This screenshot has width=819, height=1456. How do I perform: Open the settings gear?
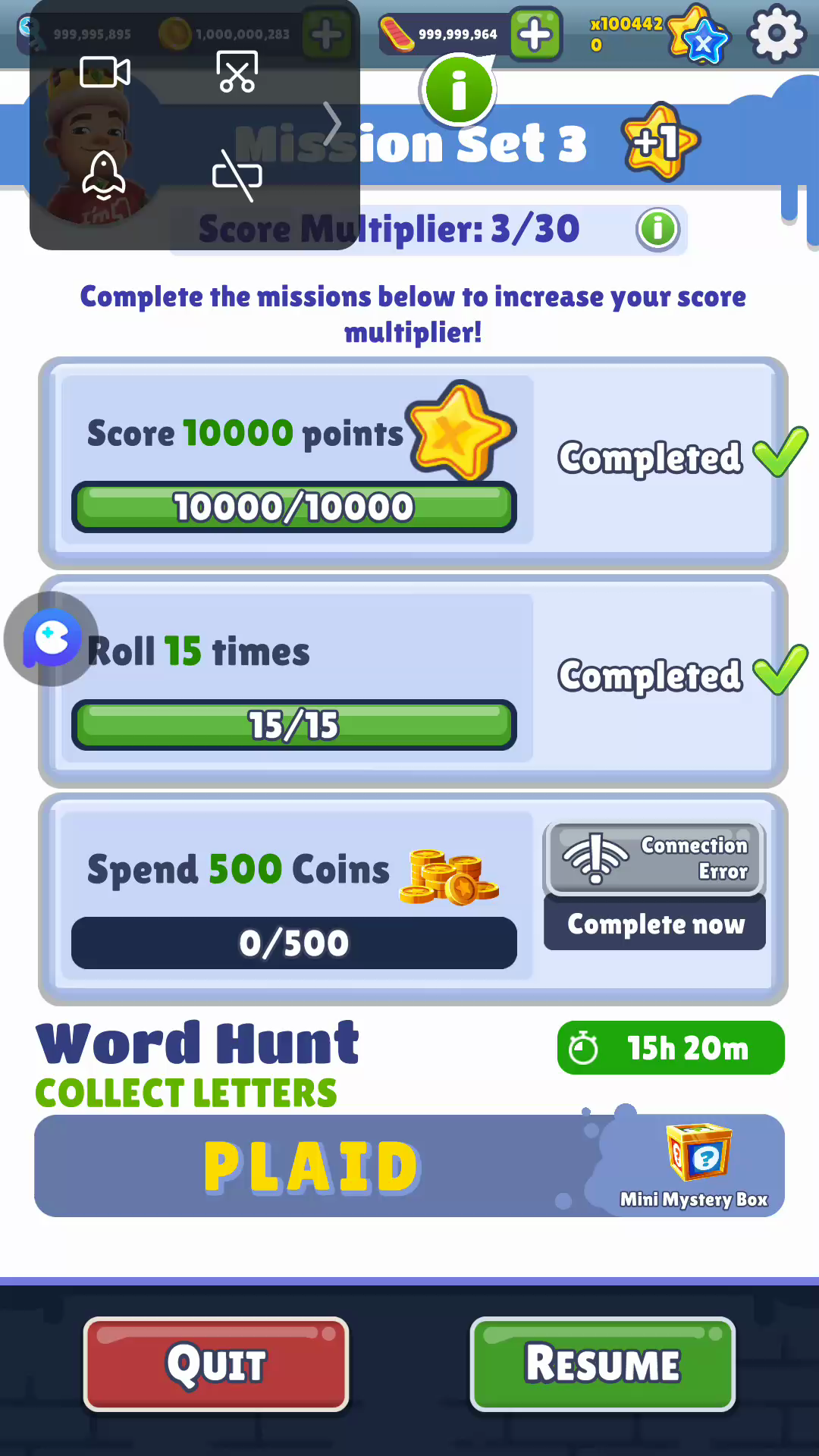tap(776, 34)
